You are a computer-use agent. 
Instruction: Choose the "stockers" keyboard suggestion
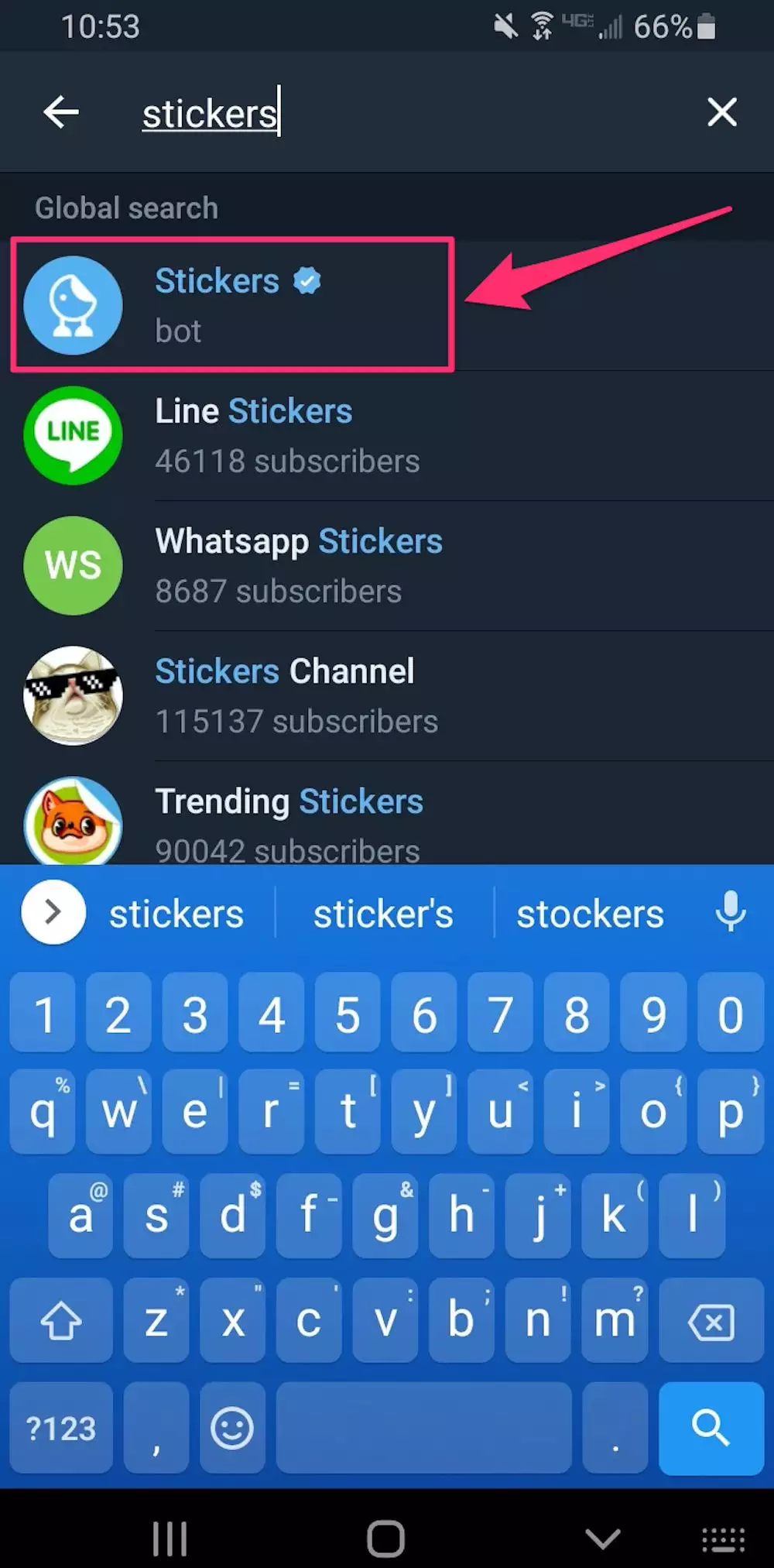pyautogui.click(x=589, y=913)
